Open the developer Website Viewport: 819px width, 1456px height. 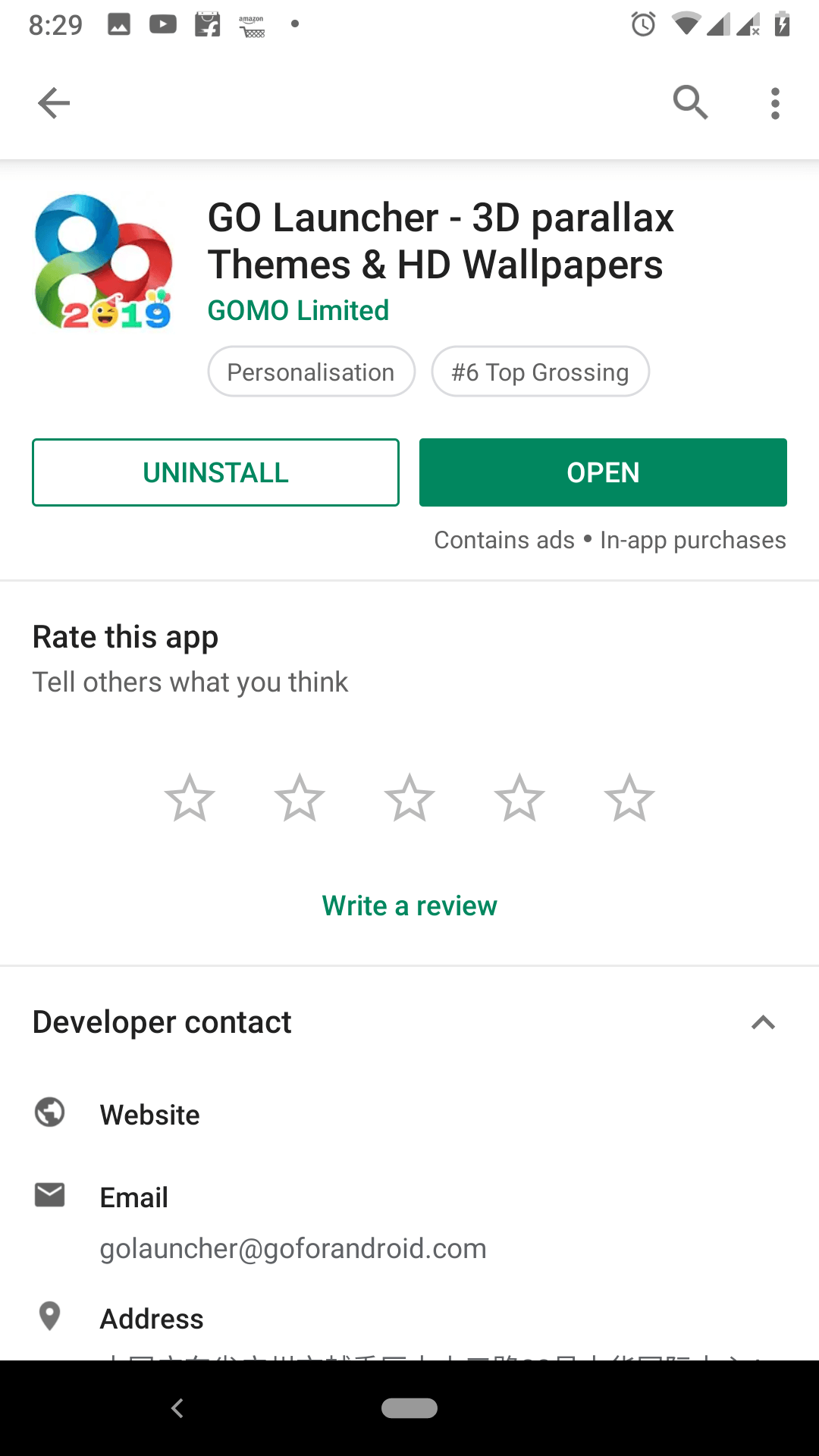tap(409, 1115)
